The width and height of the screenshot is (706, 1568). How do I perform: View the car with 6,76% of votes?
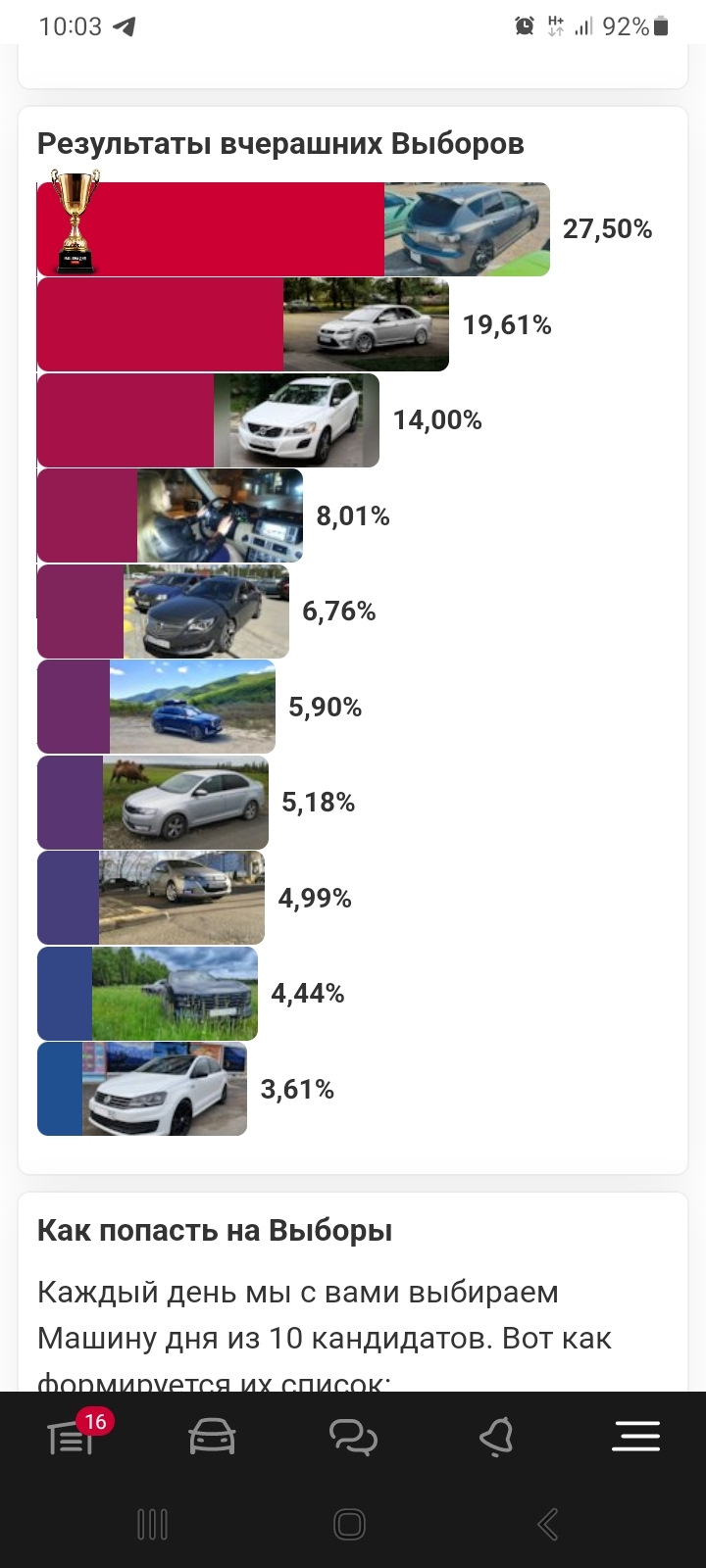(206, 612)
